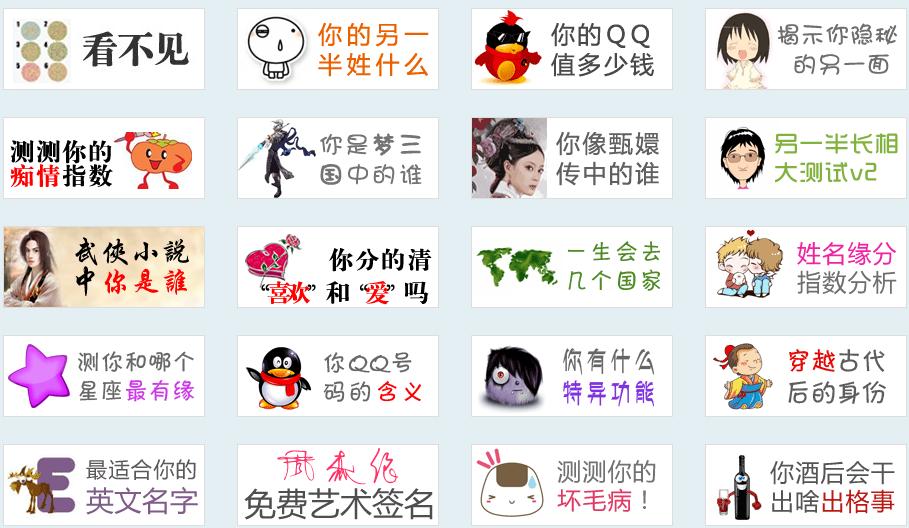Start 另一半长相大测试v2

tap(806, 158)
